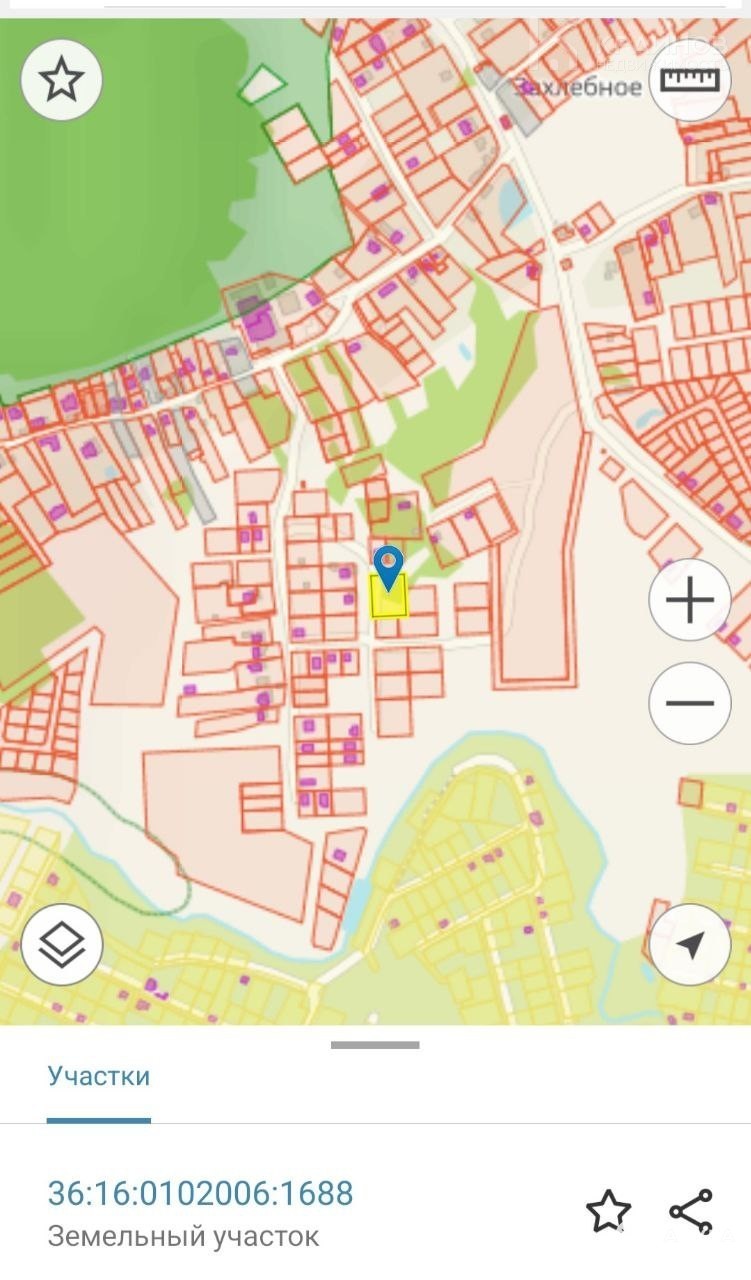
Task: Zoom out with the minus button
Action: coord(690,703)
